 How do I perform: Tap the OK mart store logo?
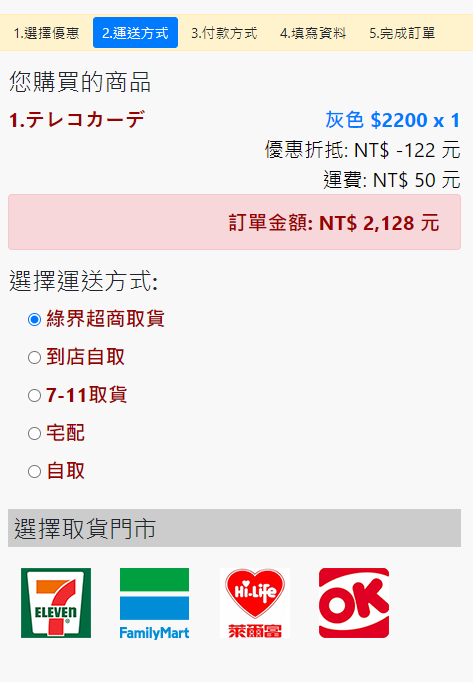tap(354, 603)
